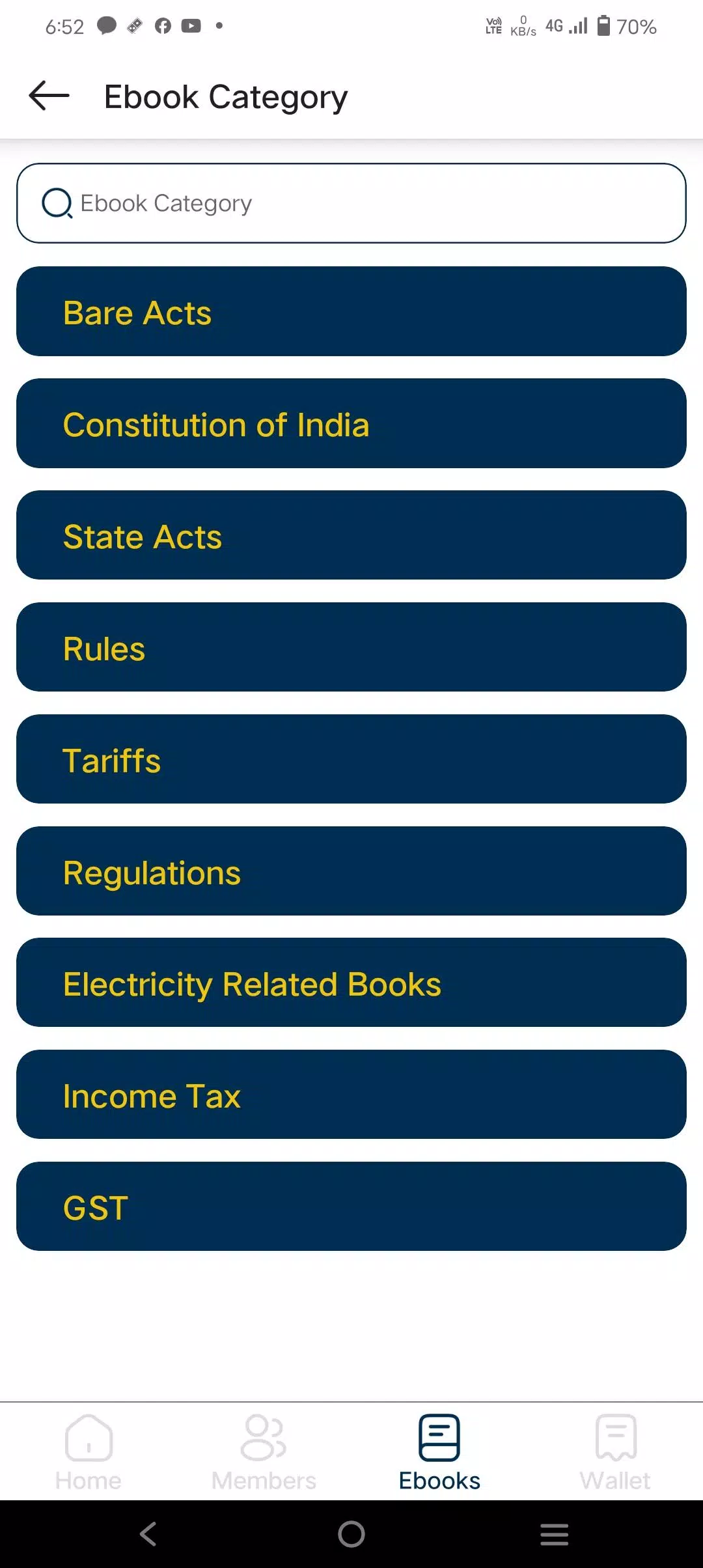703x1568 pixels.
Task: Open the State Acts category
Action: tap(351, 535)
